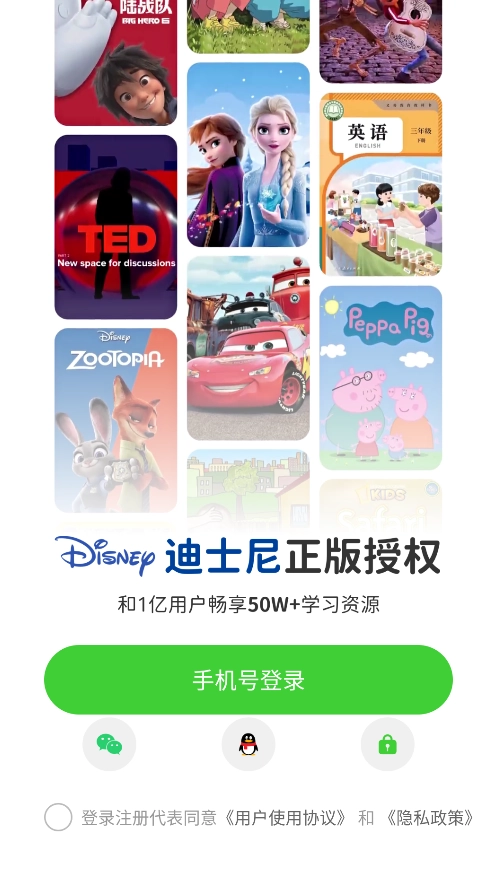Sign in using the QQ penguin icon
This screenshot has width=495, height=875.
(248, 744)
